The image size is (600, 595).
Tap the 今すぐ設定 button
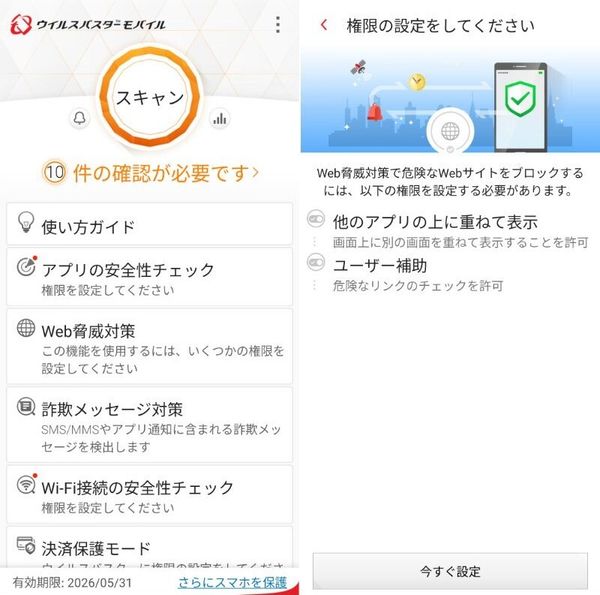pyautogui.click(x=450, y=571)
